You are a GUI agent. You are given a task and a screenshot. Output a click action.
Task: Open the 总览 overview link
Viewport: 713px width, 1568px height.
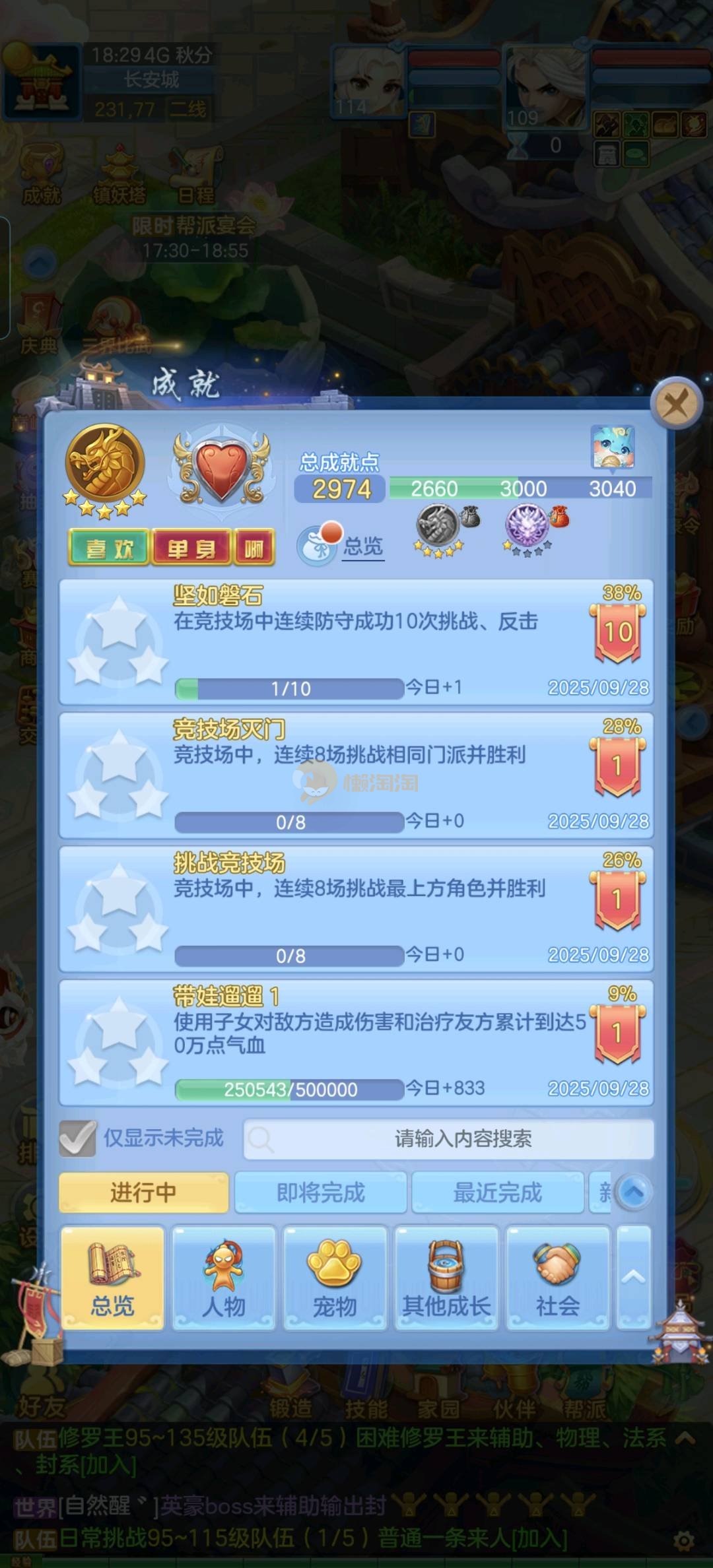362,546
